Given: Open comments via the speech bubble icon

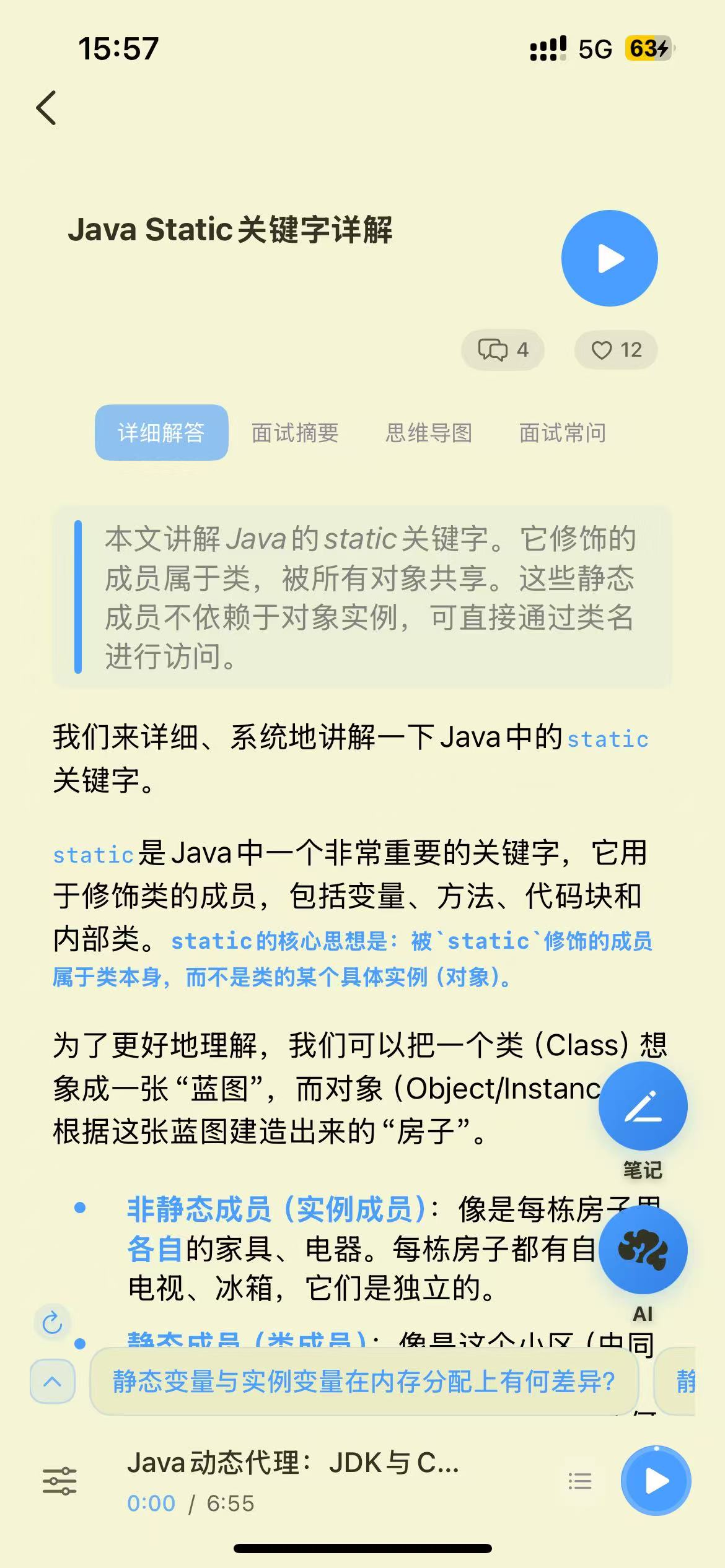Looking at the screenshot, I should tap(503, 350).
